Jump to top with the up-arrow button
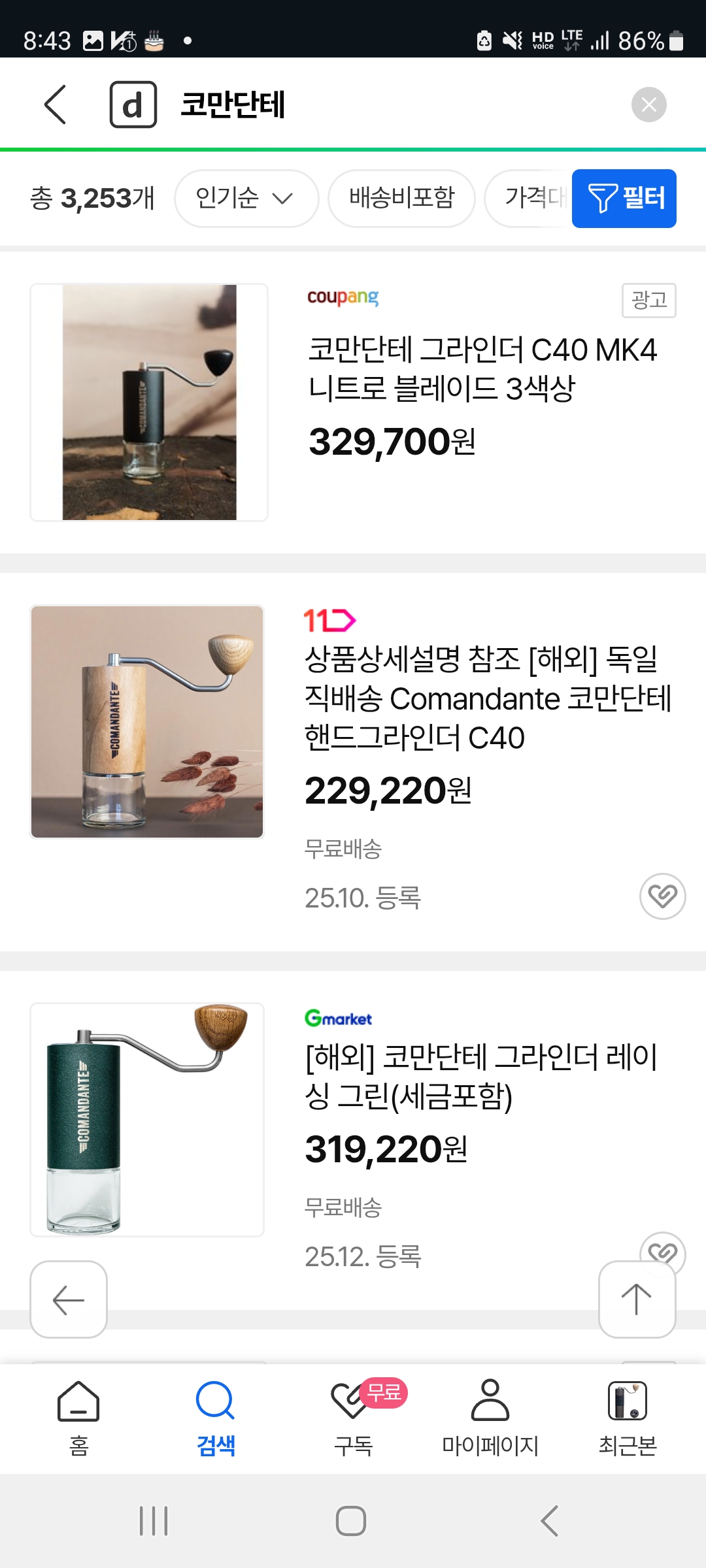The width and height of the screenshot is (706, 1568). (637, 1299)
